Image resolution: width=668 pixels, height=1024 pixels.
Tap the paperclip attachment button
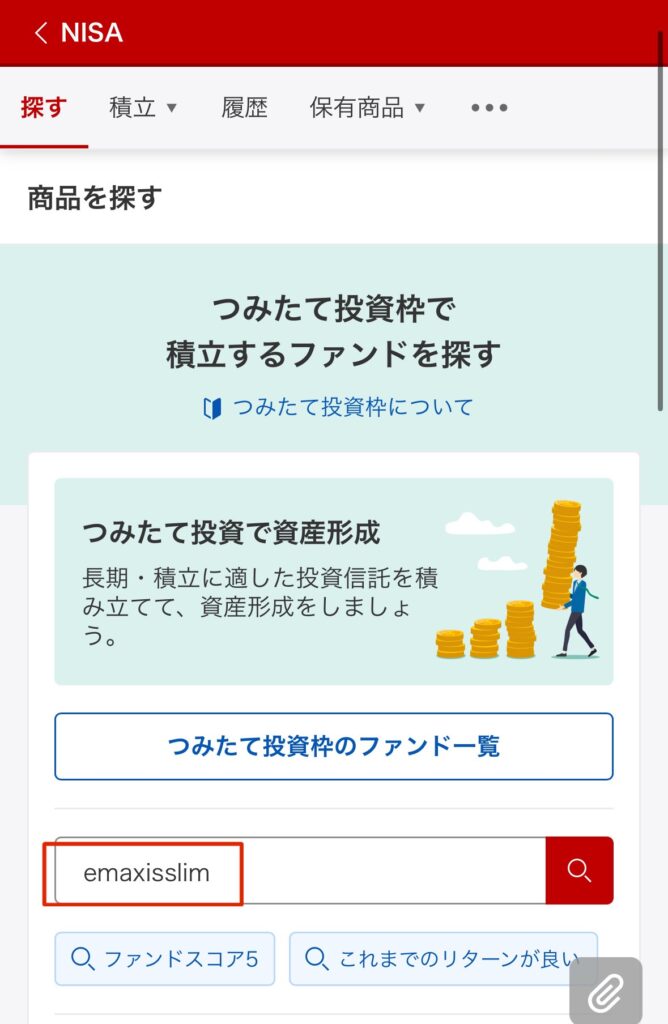(x=606, y=995)
